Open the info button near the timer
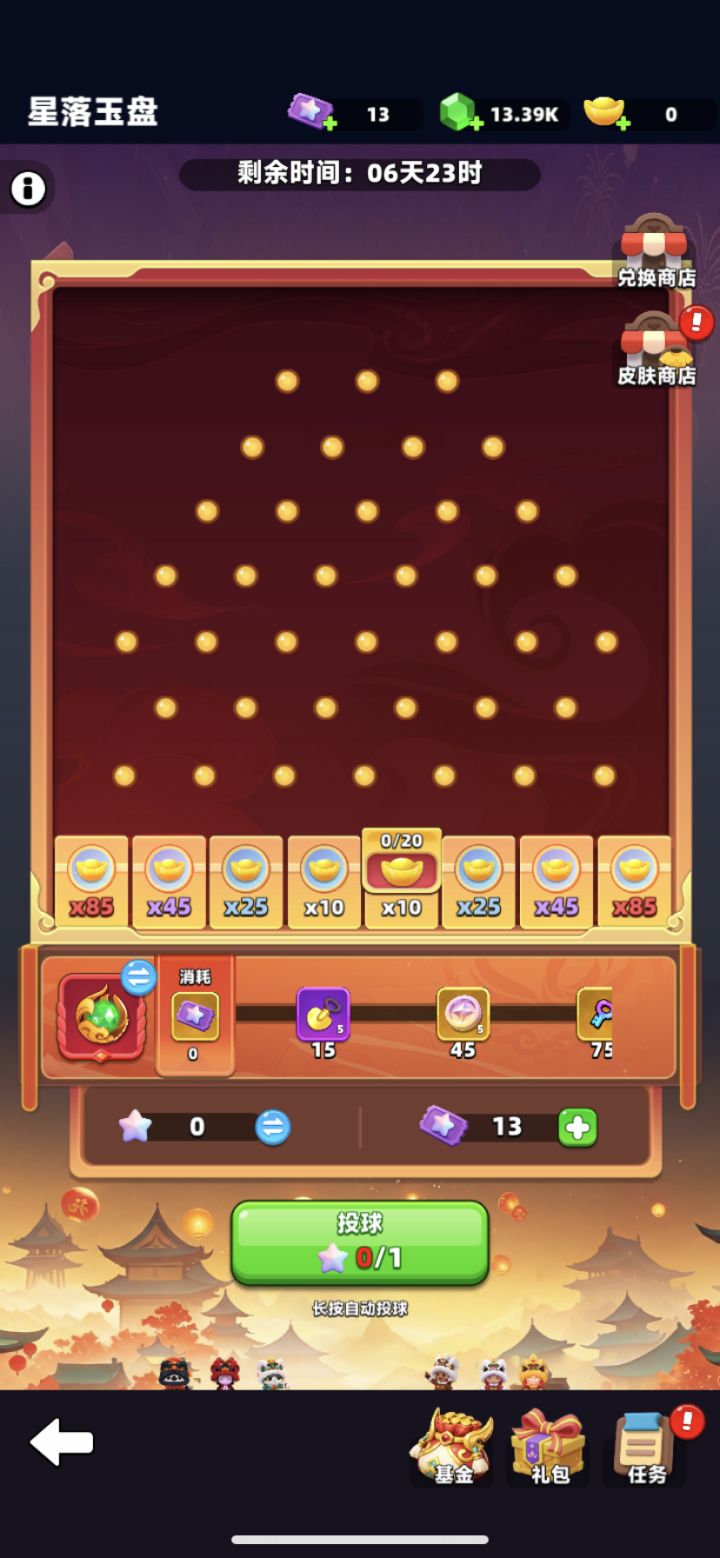This screenshot has height=1558, width=720. pyautogui.click(x=27, y=186)
